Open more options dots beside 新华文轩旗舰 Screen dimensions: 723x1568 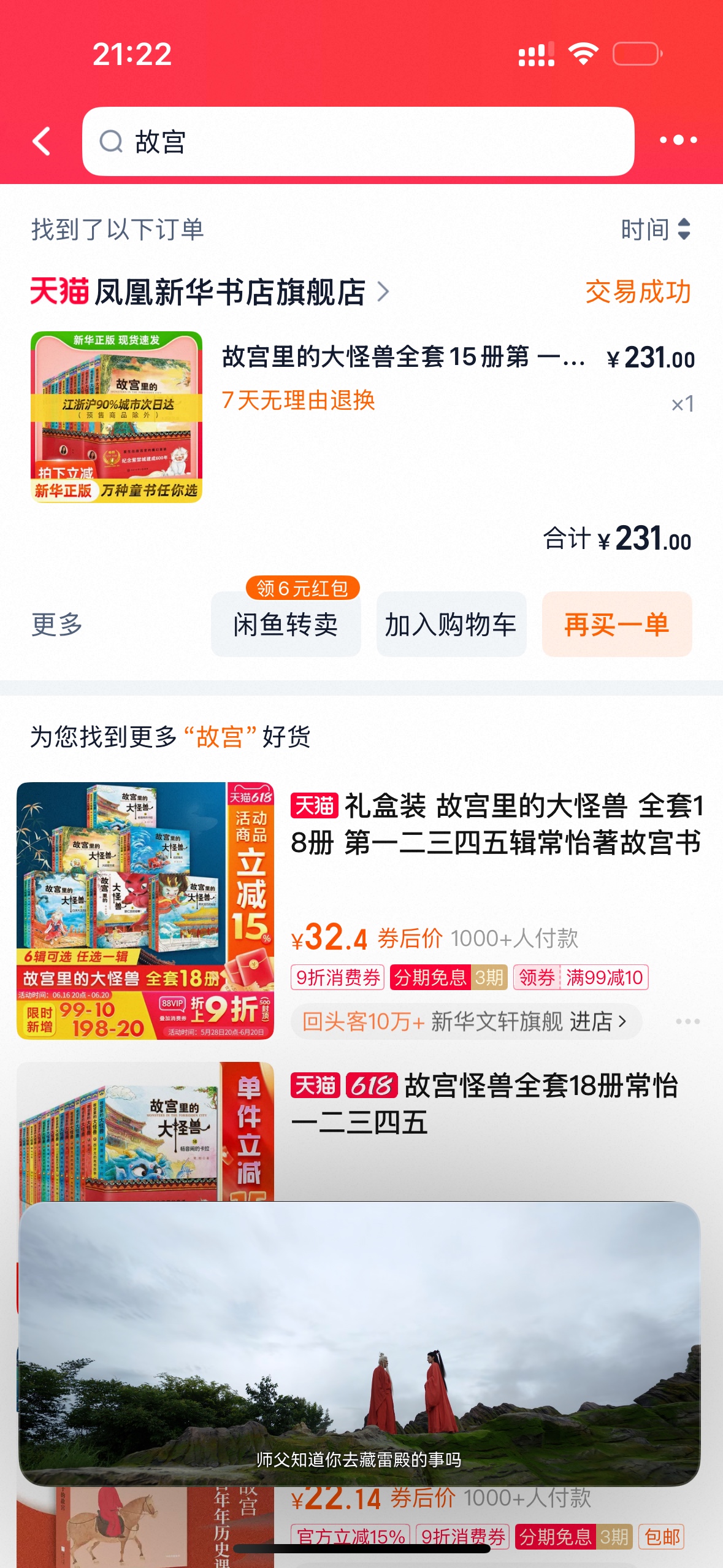[687, 1021]
